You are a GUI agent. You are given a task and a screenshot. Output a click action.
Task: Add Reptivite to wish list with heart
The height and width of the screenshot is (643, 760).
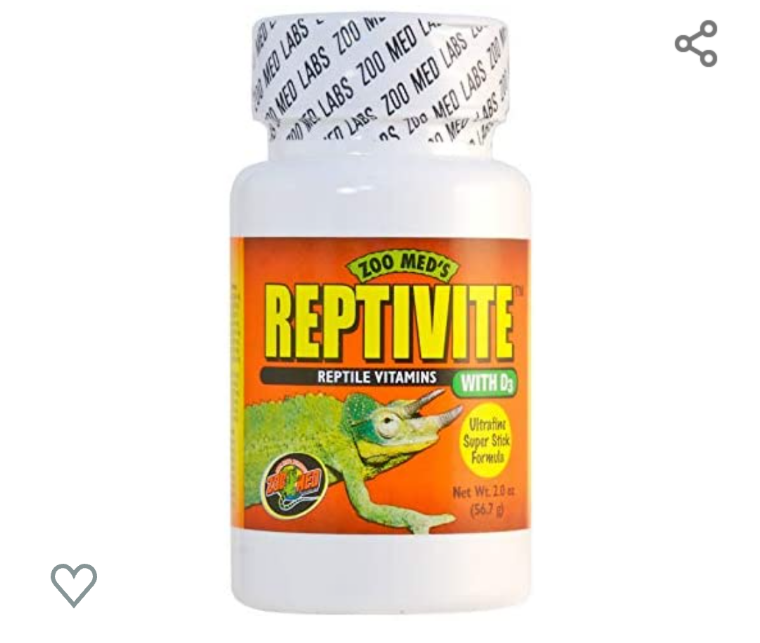[x=74, y=584]
